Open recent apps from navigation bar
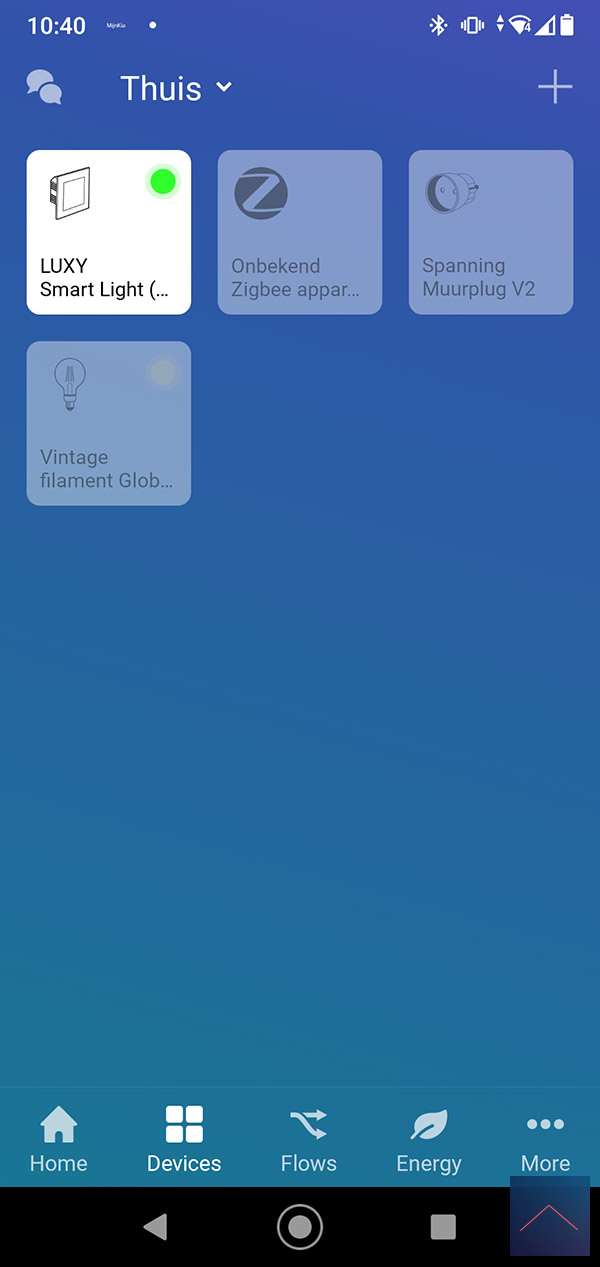Image resolution: width=600 pixels, height=1267 pixels. pyautogui.click(x=443, y=1227)
